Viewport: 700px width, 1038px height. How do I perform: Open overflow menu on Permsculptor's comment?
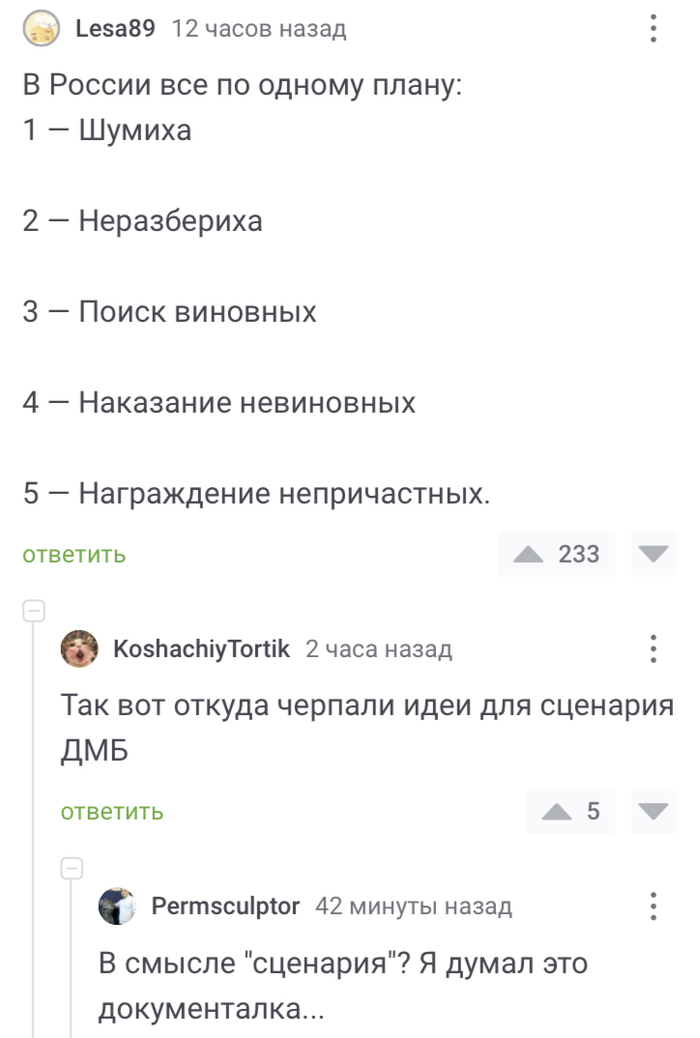tap(653, 906)
